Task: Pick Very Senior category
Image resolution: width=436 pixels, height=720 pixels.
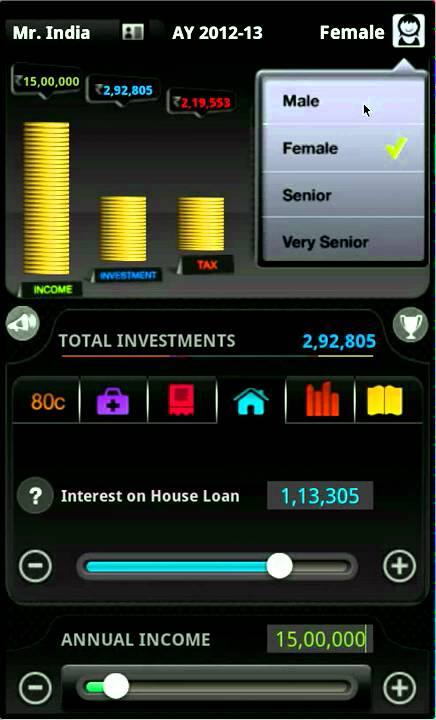Action: pyautogui.click(x=342, y=241)
